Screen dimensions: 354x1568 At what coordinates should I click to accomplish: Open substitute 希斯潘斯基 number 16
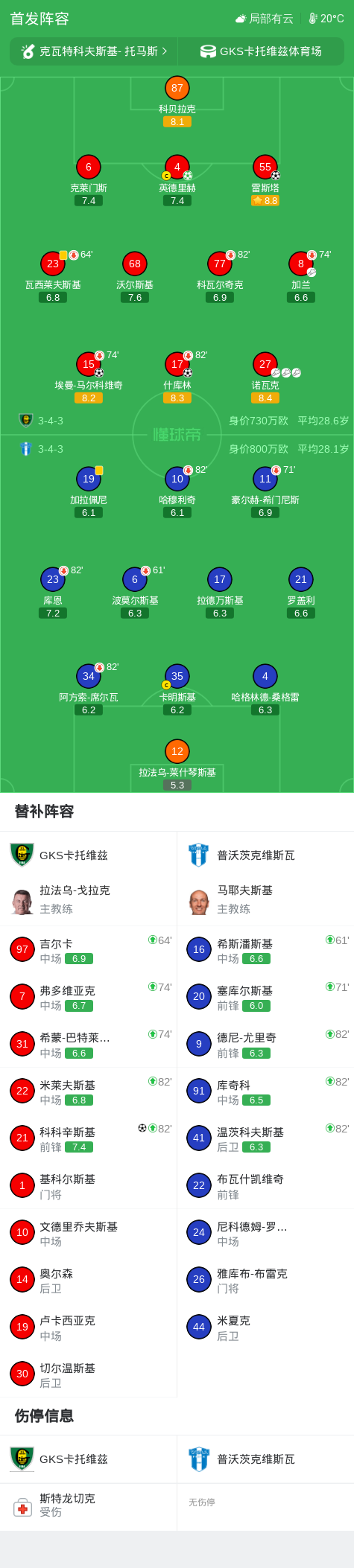click(x=265, y=949)
